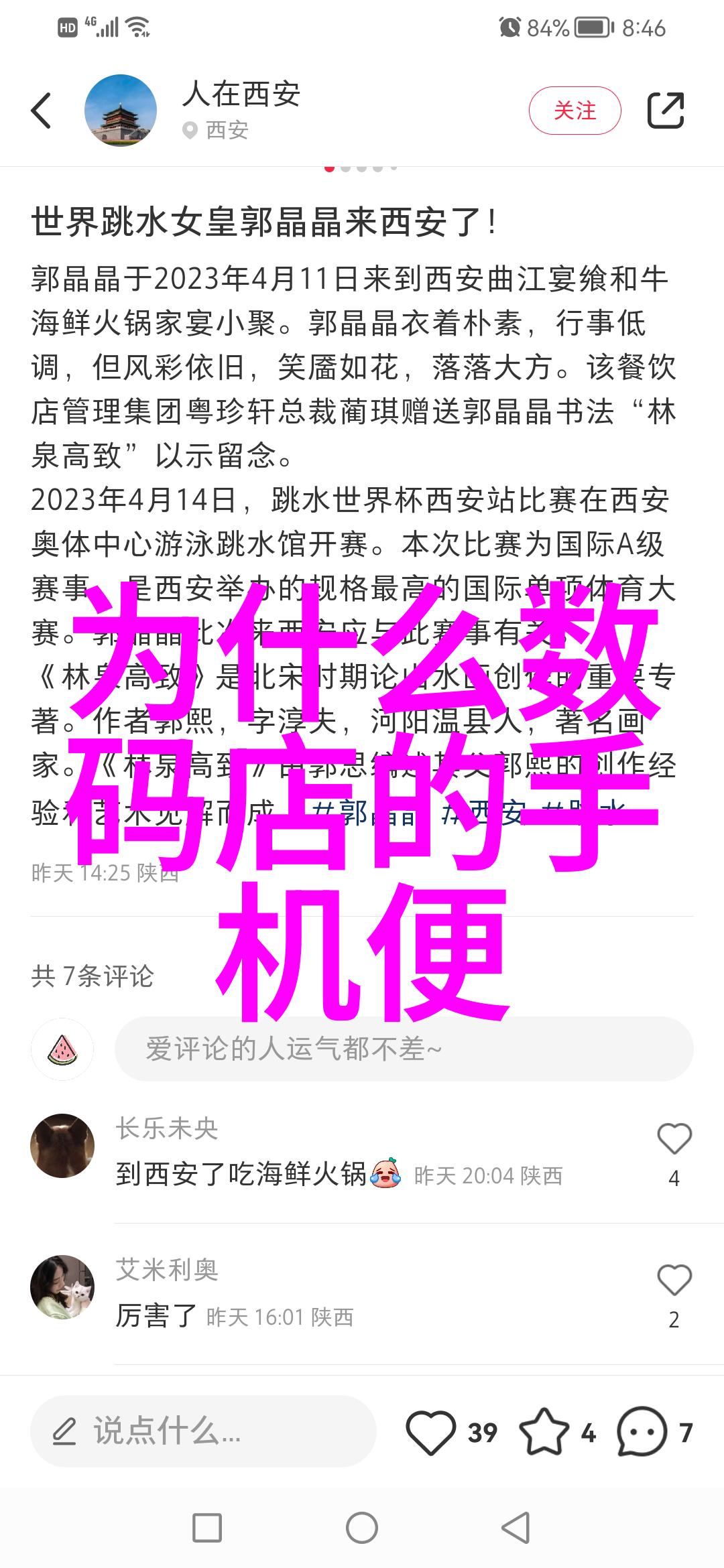
Task: Open 人在西安 author profile avatar
Action: pos(121,111)
